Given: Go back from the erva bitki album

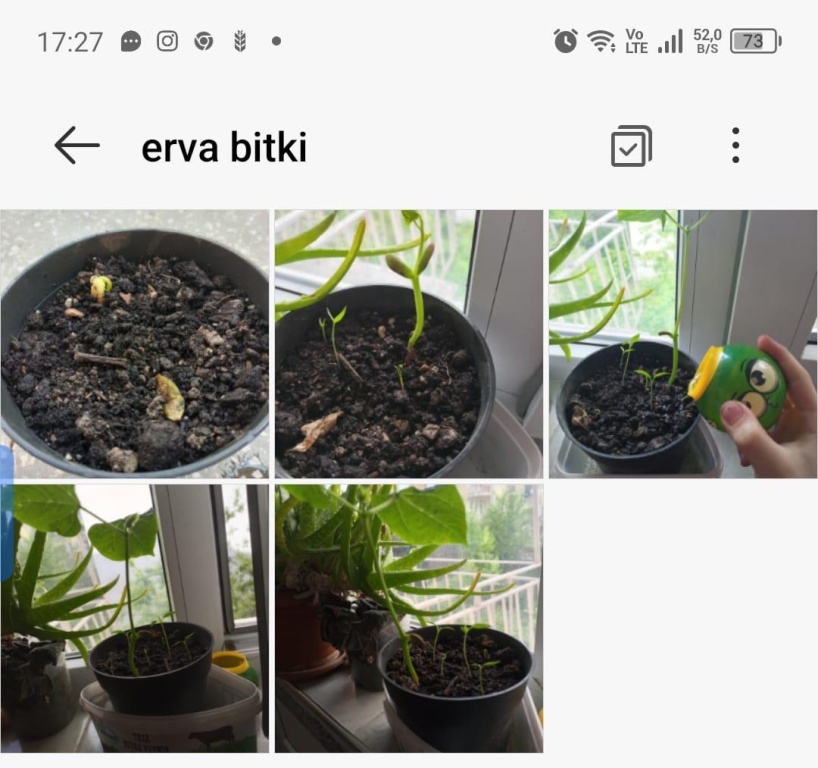Looking at the screenshot, I should 77,146.
